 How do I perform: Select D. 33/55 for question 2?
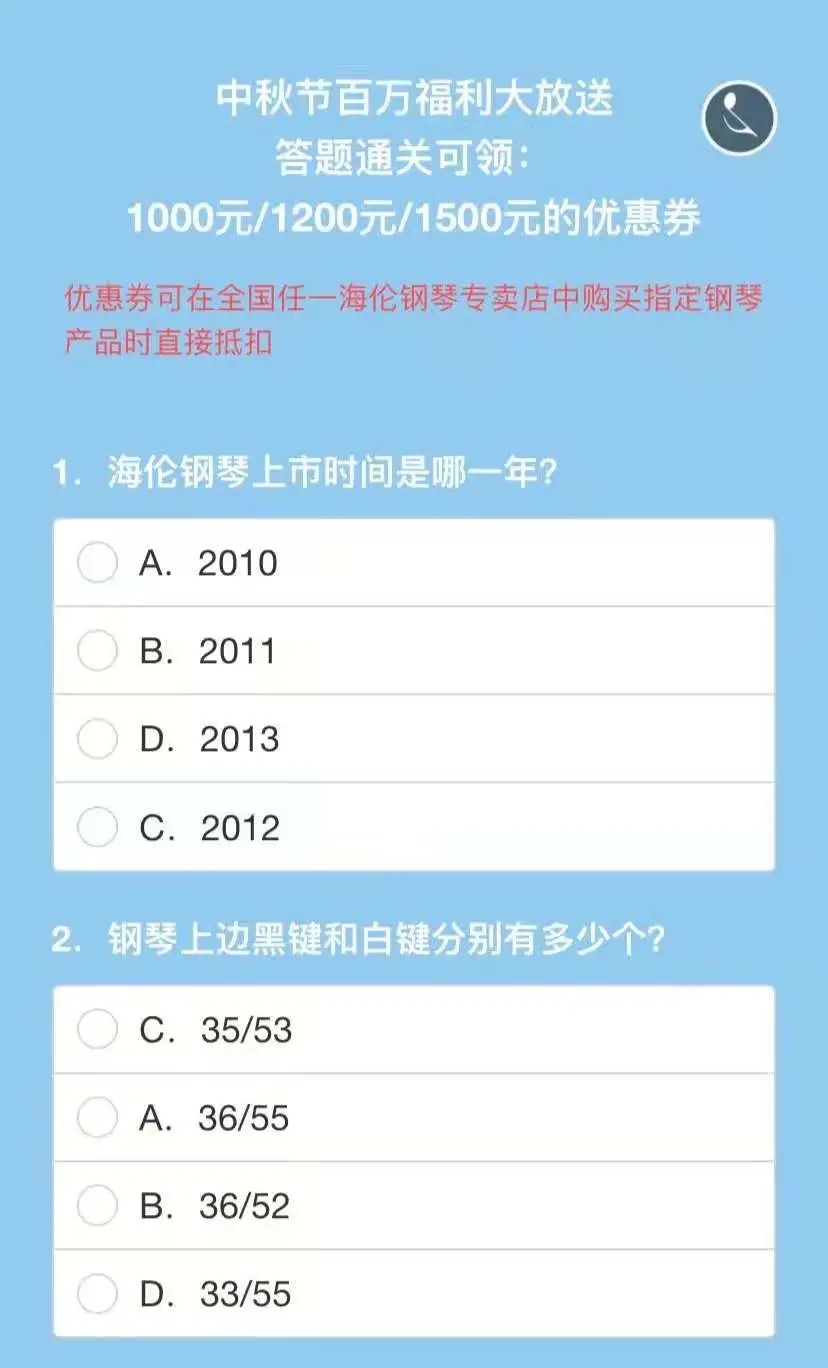pyautogui.click(x=98, y=1294)
